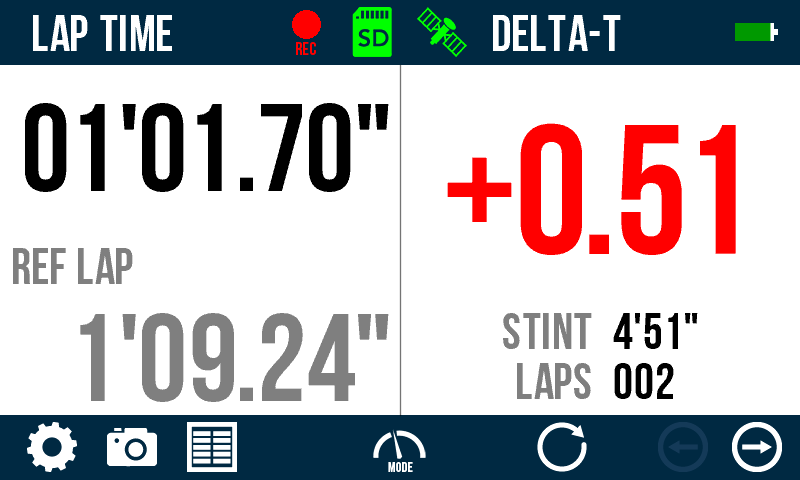Image resolution: width=800 pixels, height=480 pixels.
Task: Open the settings gear
Action: pos(51,447)
